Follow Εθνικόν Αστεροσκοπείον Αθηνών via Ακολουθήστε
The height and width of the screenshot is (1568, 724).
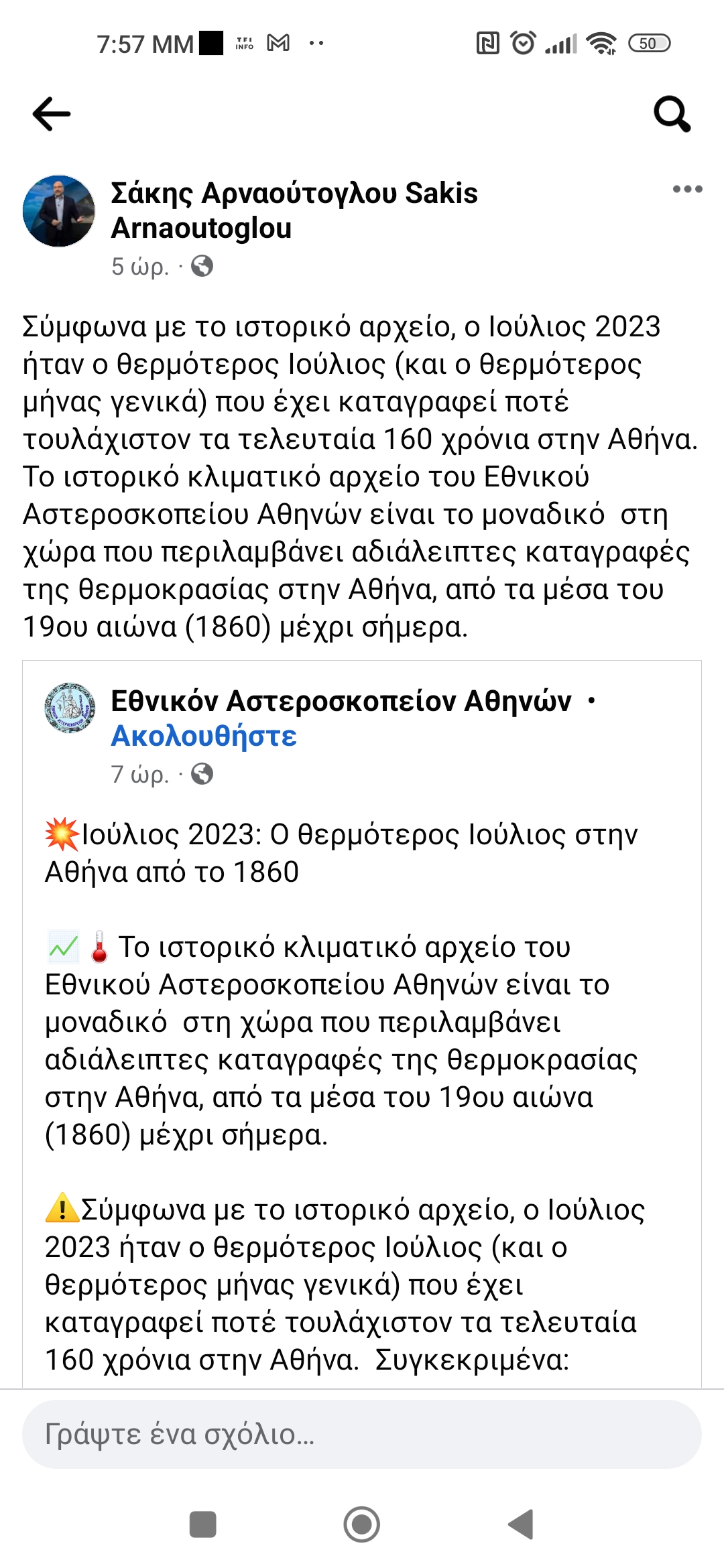click(204, 736)
